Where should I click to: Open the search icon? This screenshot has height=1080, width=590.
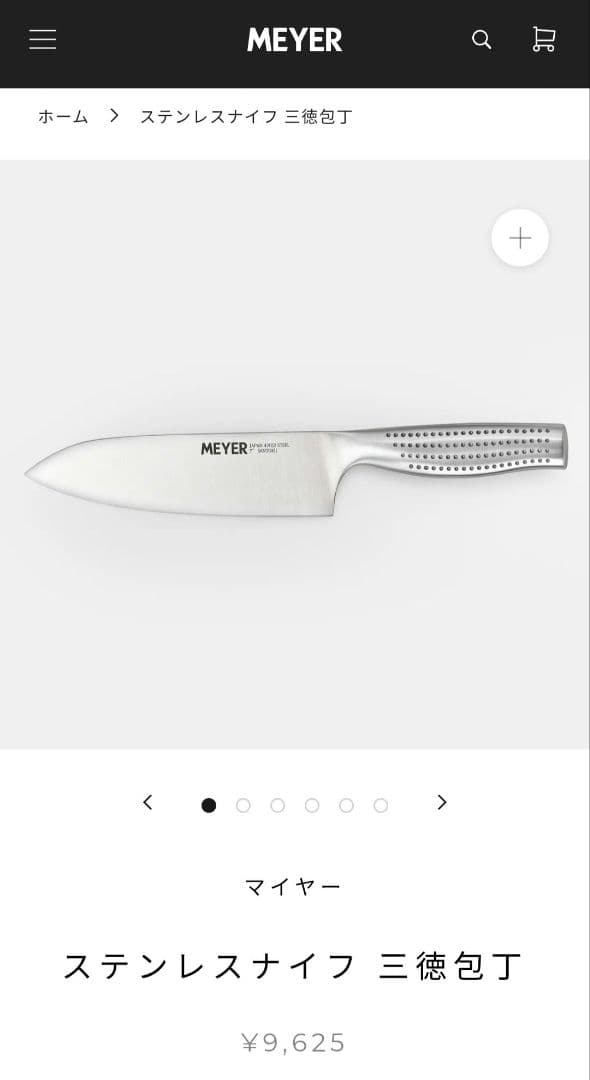[481, 40]
